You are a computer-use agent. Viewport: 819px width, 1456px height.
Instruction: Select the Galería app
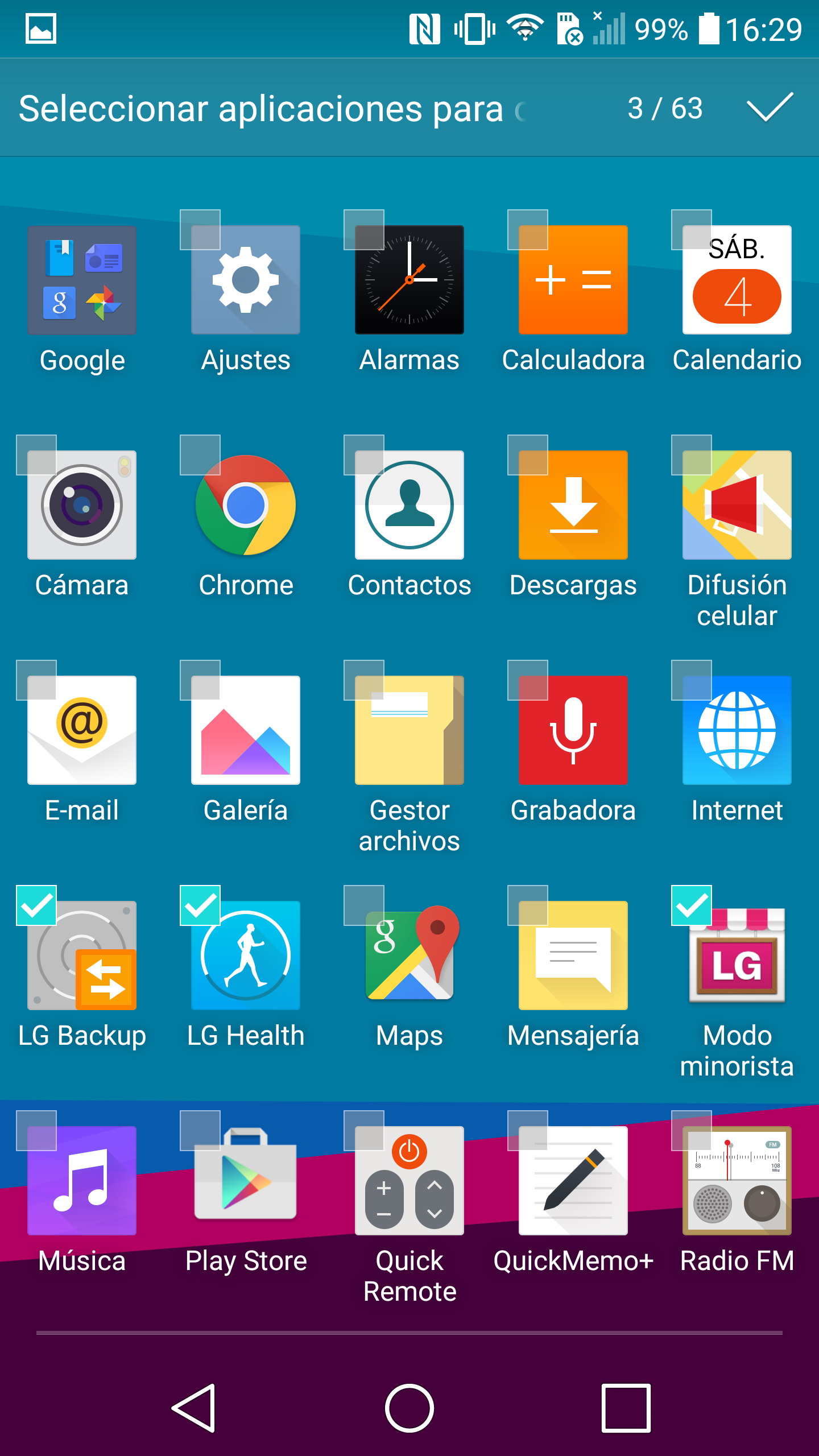(x=245, y=730)
